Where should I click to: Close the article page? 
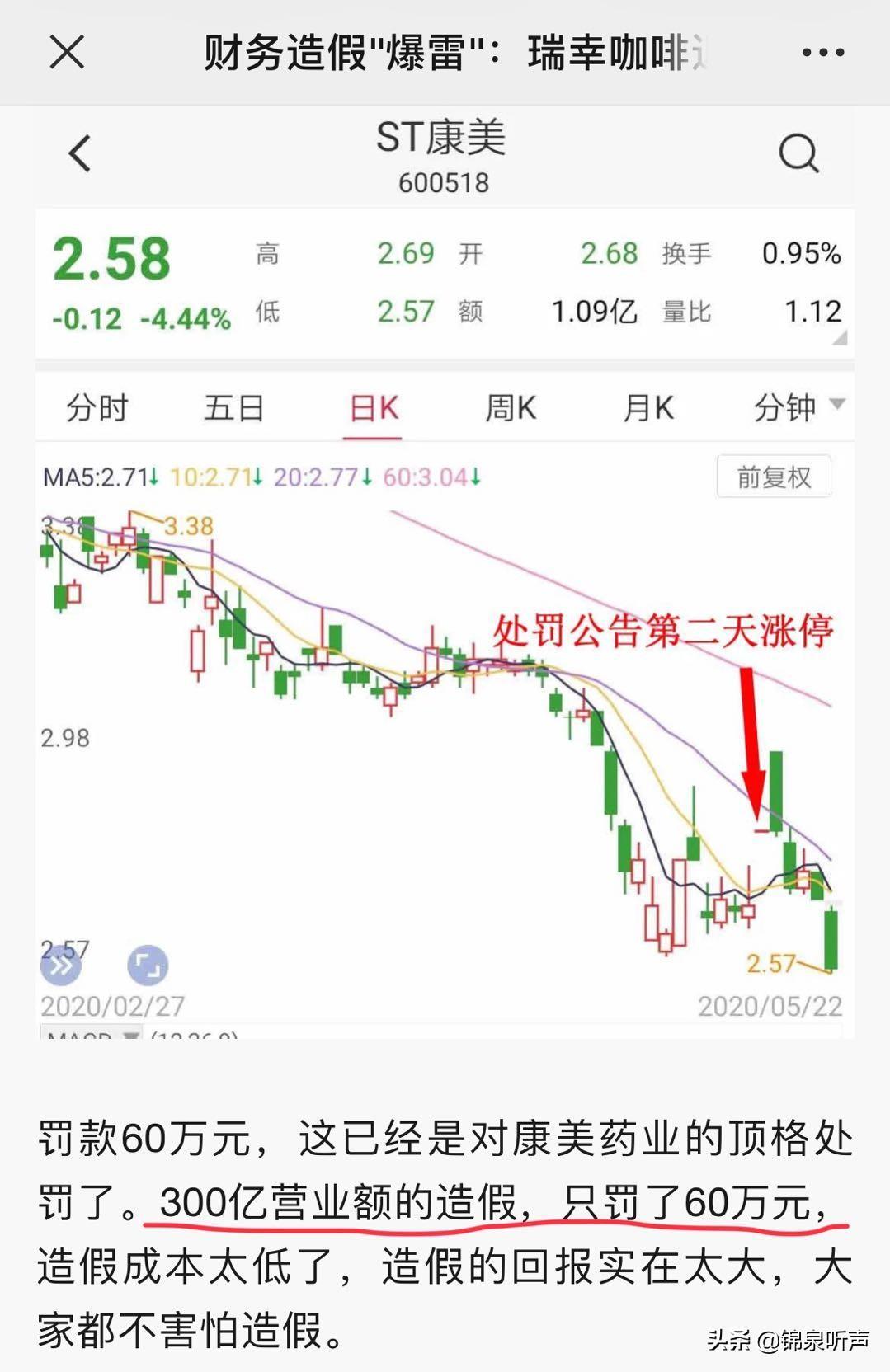(67, 53)
